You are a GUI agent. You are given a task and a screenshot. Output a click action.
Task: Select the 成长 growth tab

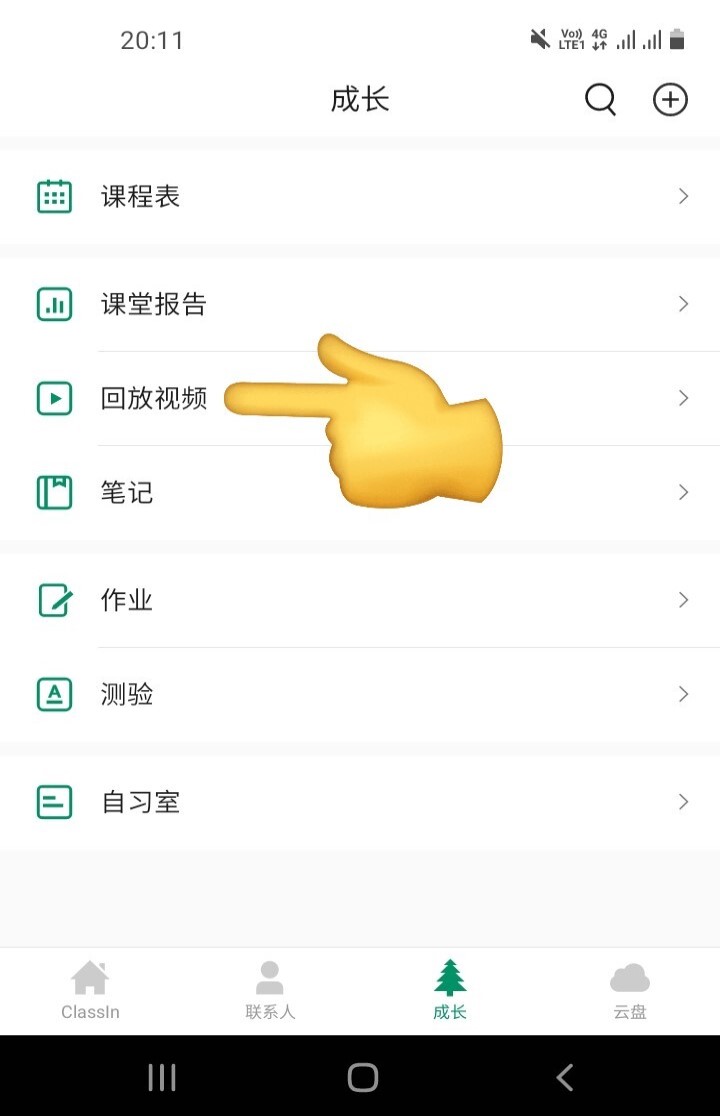click(450, 991)
